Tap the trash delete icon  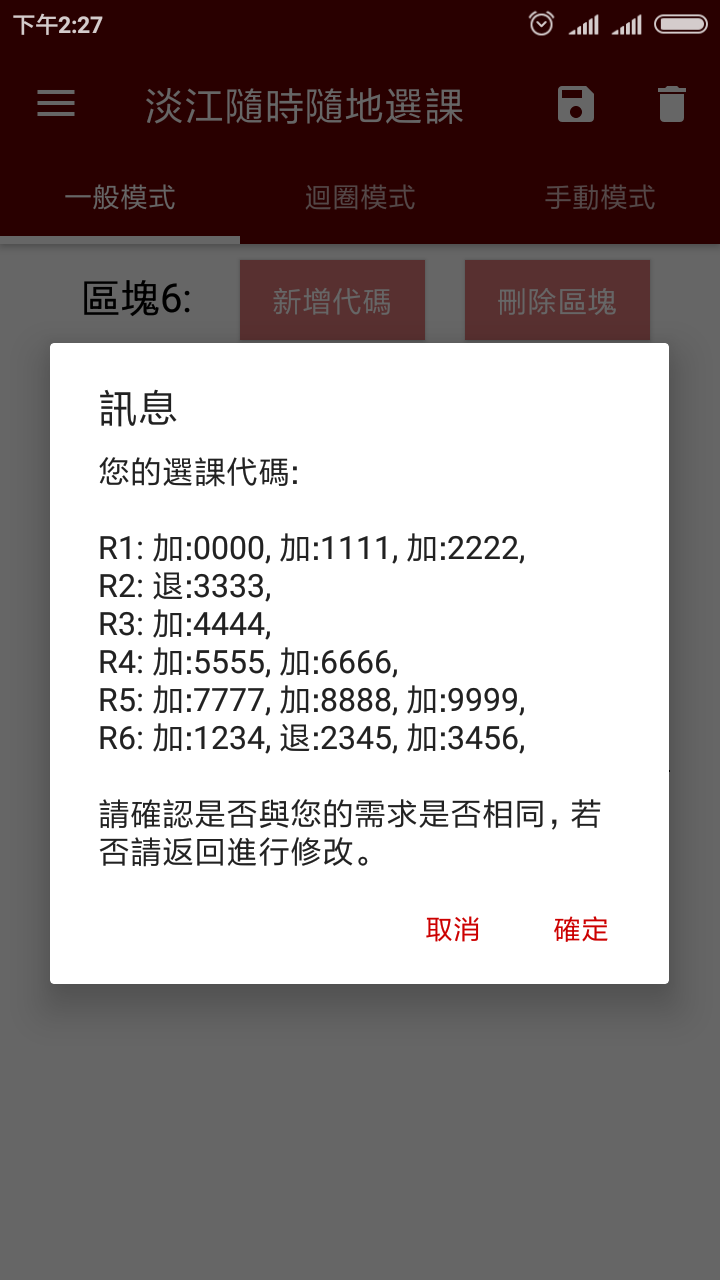(x=672, y=104)
